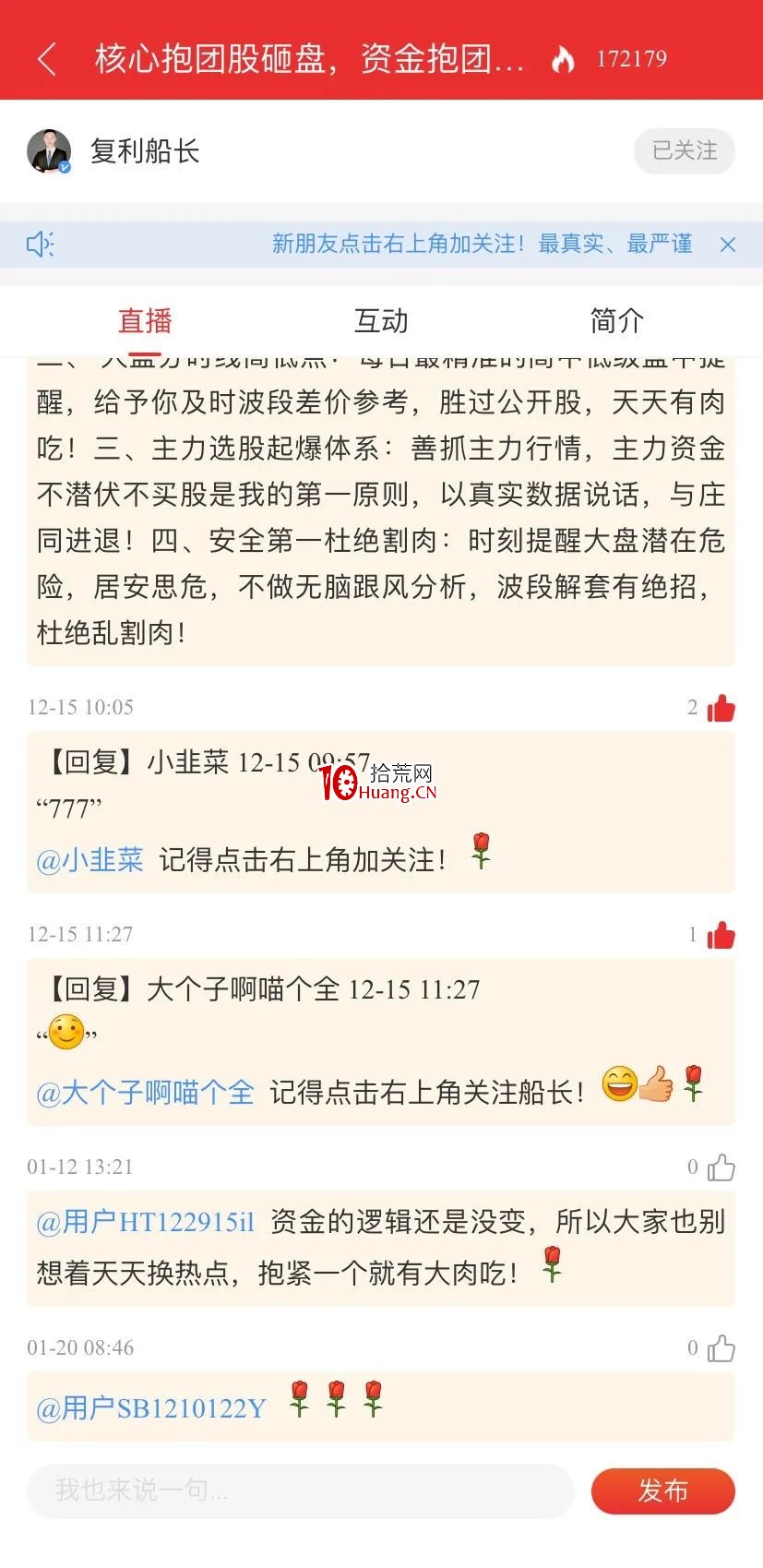Like the 01-20 08:46 post
The height and width of the screenshot is (1568, 763).
[721, 1348]
